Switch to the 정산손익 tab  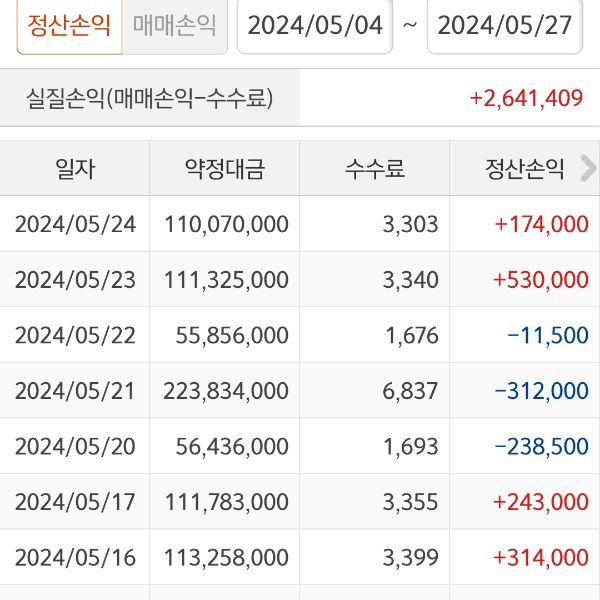69,26
